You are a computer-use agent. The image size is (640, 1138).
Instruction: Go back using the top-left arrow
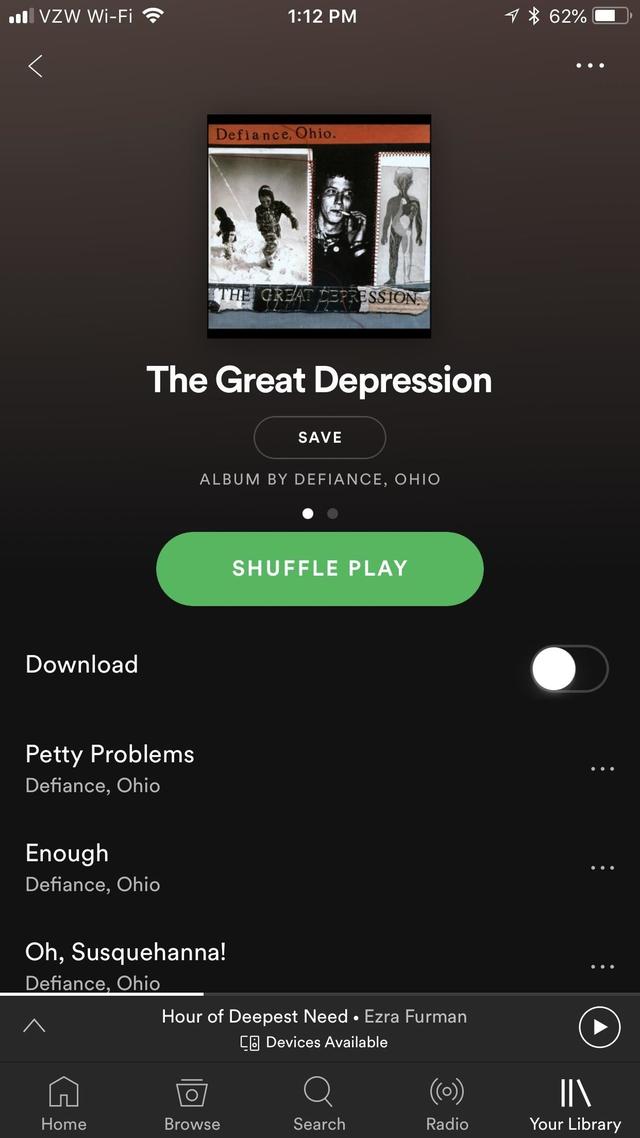[36, 66]
